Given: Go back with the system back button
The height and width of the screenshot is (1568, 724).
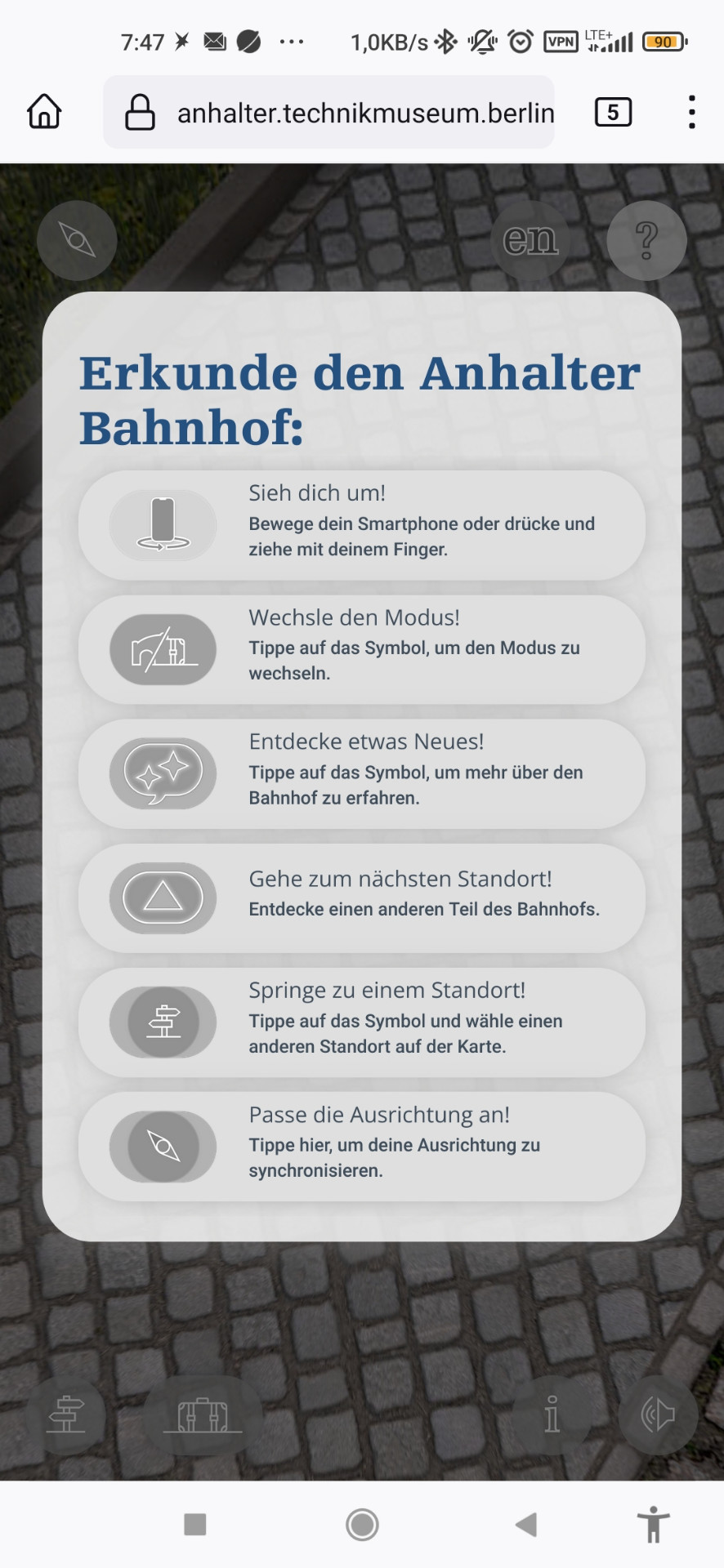Looking at the screenshot, I should (x=526, y=1524).
